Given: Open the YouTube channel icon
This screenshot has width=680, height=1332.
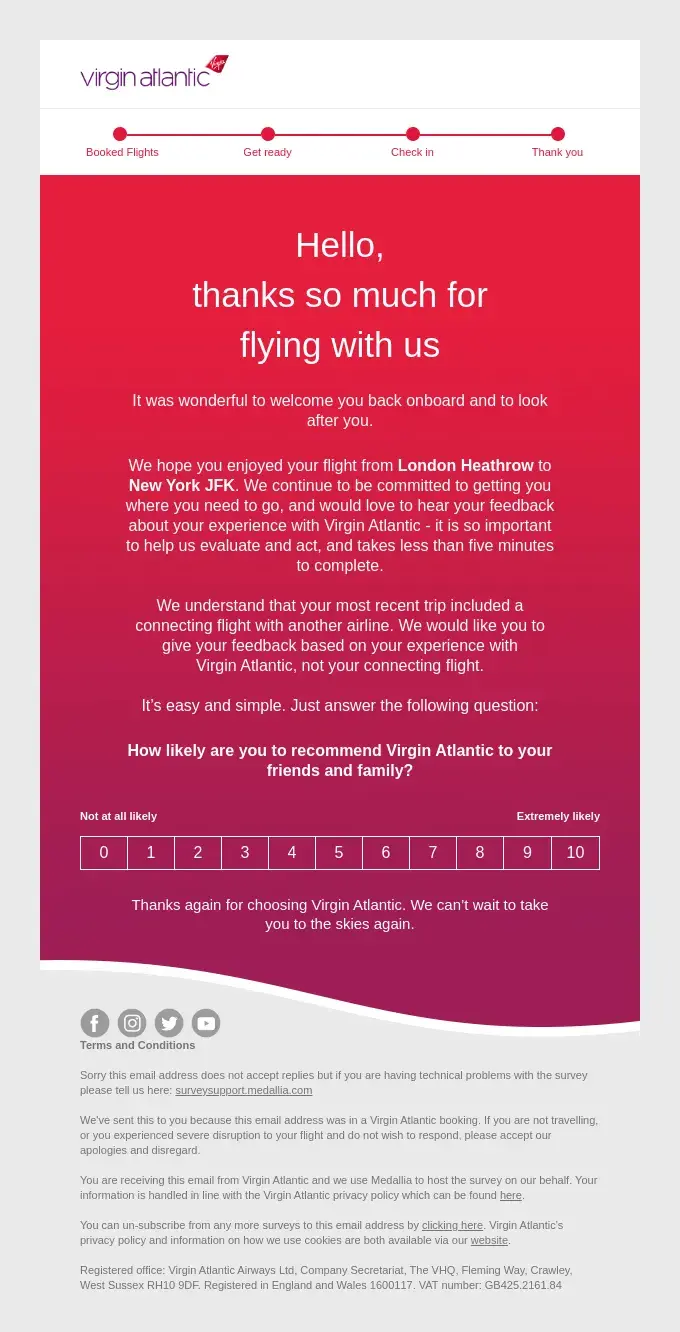Looking at the screenshot, I should coord(206,1023).
